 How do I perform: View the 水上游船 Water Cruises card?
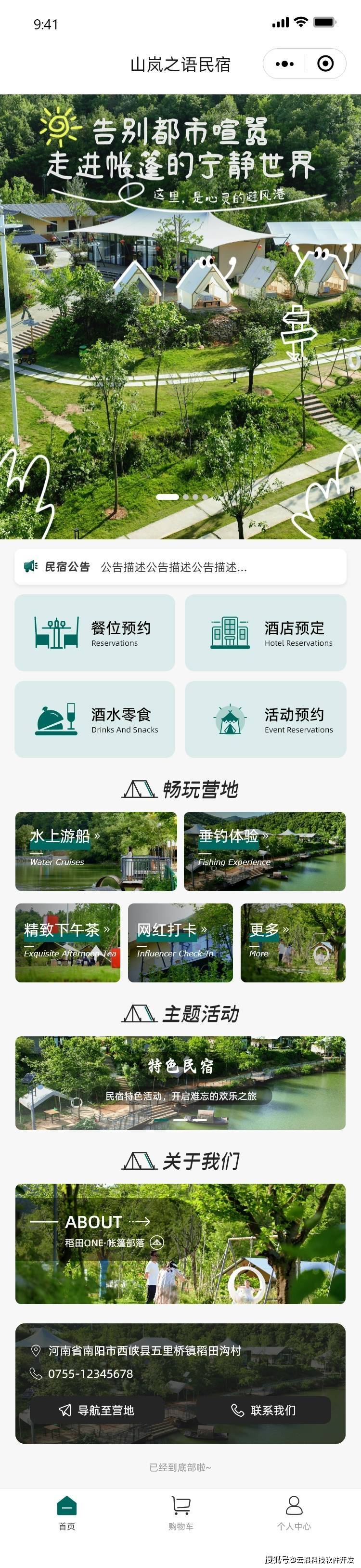(96, 851)
